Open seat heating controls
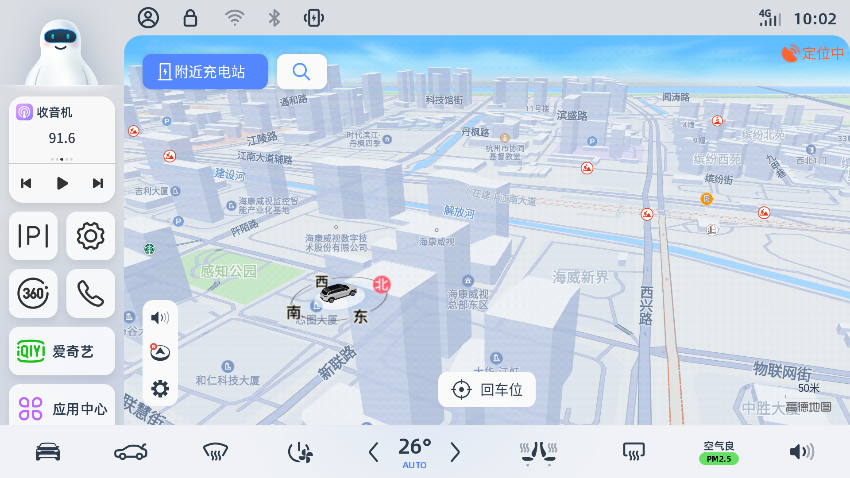The width and height of the screenshot is (850, 478). point(538,452)
